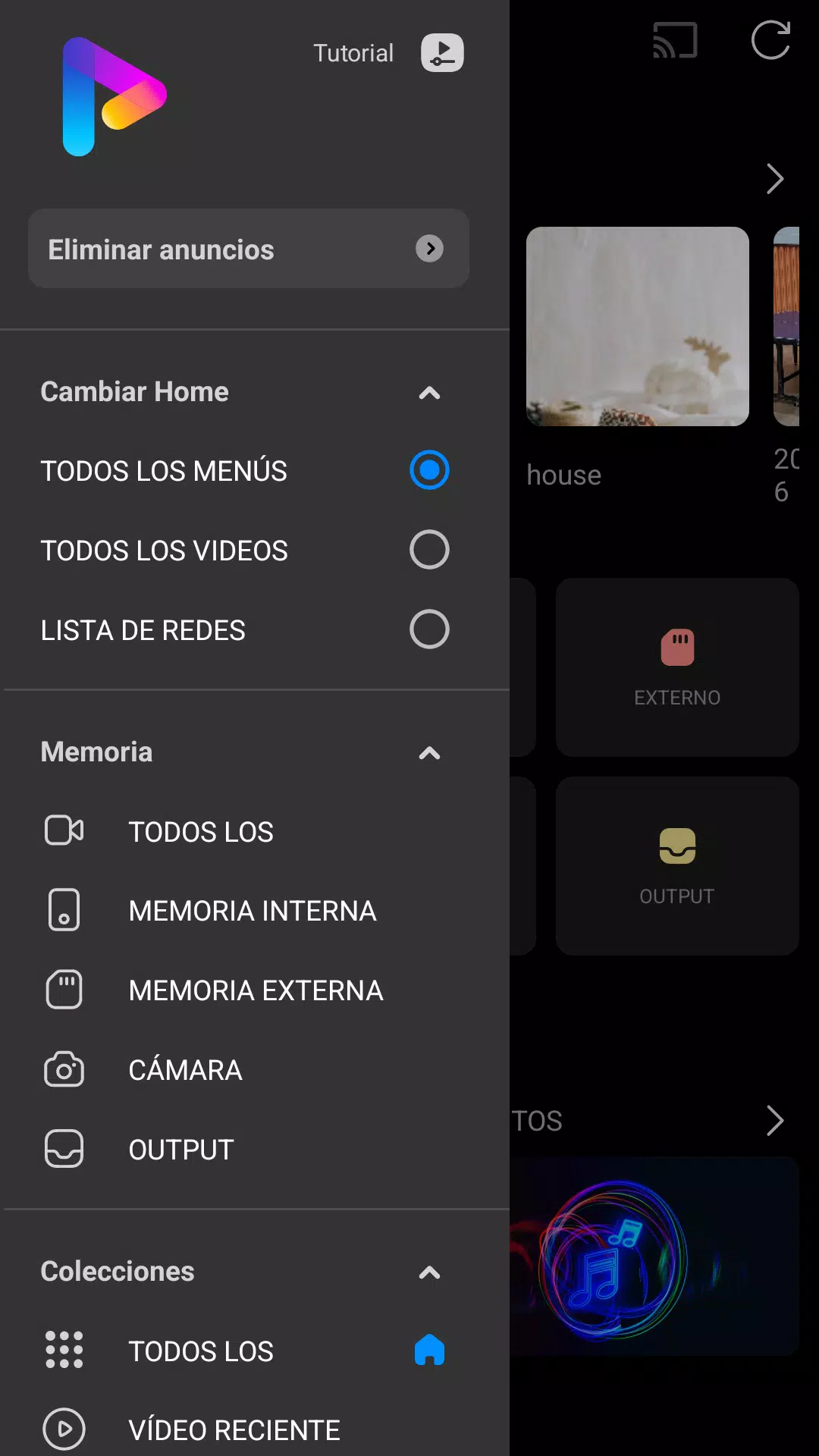Select TODOS LOS MENÚS as home
Screen dimensions: 819x1456
pyautogui.click(x=429, y=470)
